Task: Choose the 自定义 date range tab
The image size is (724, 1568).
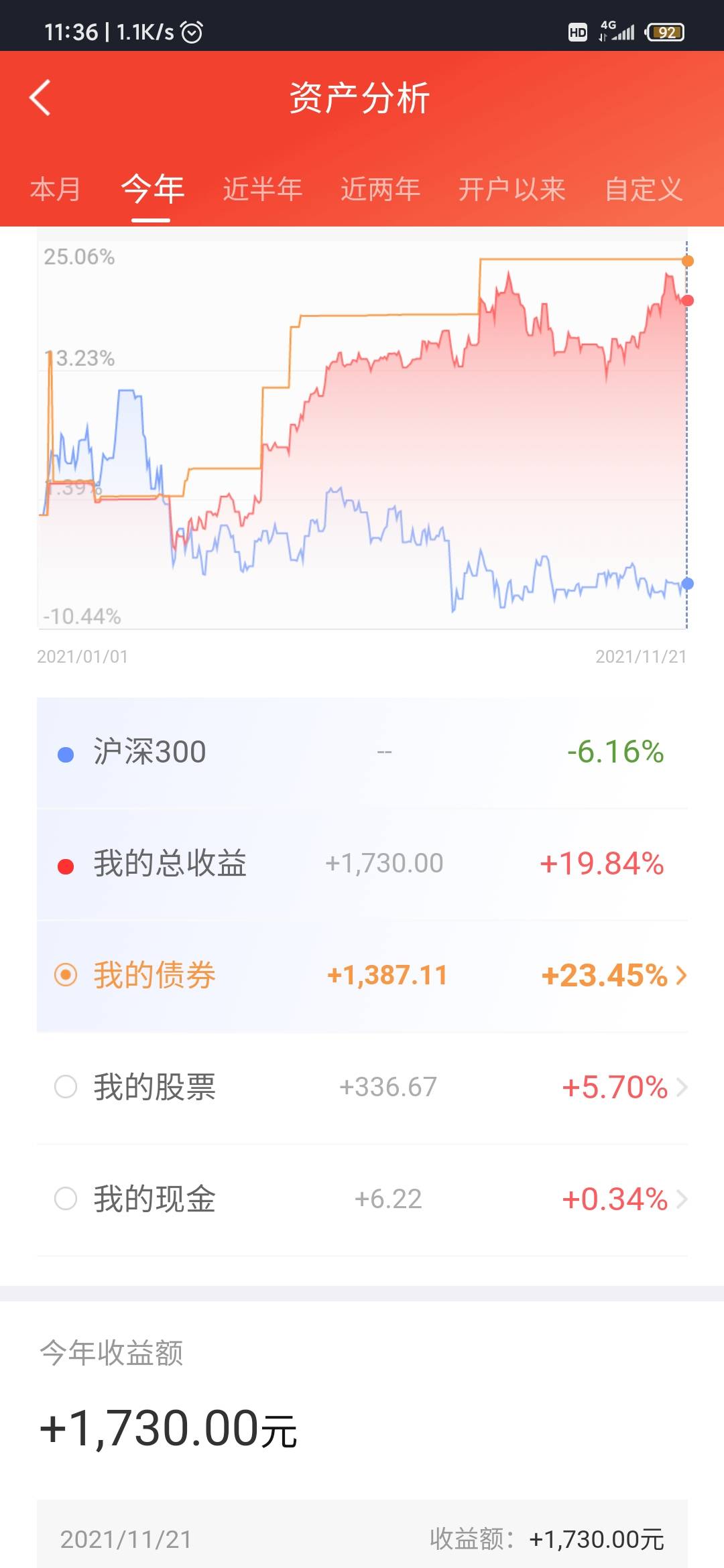Action: click(644, 190)
